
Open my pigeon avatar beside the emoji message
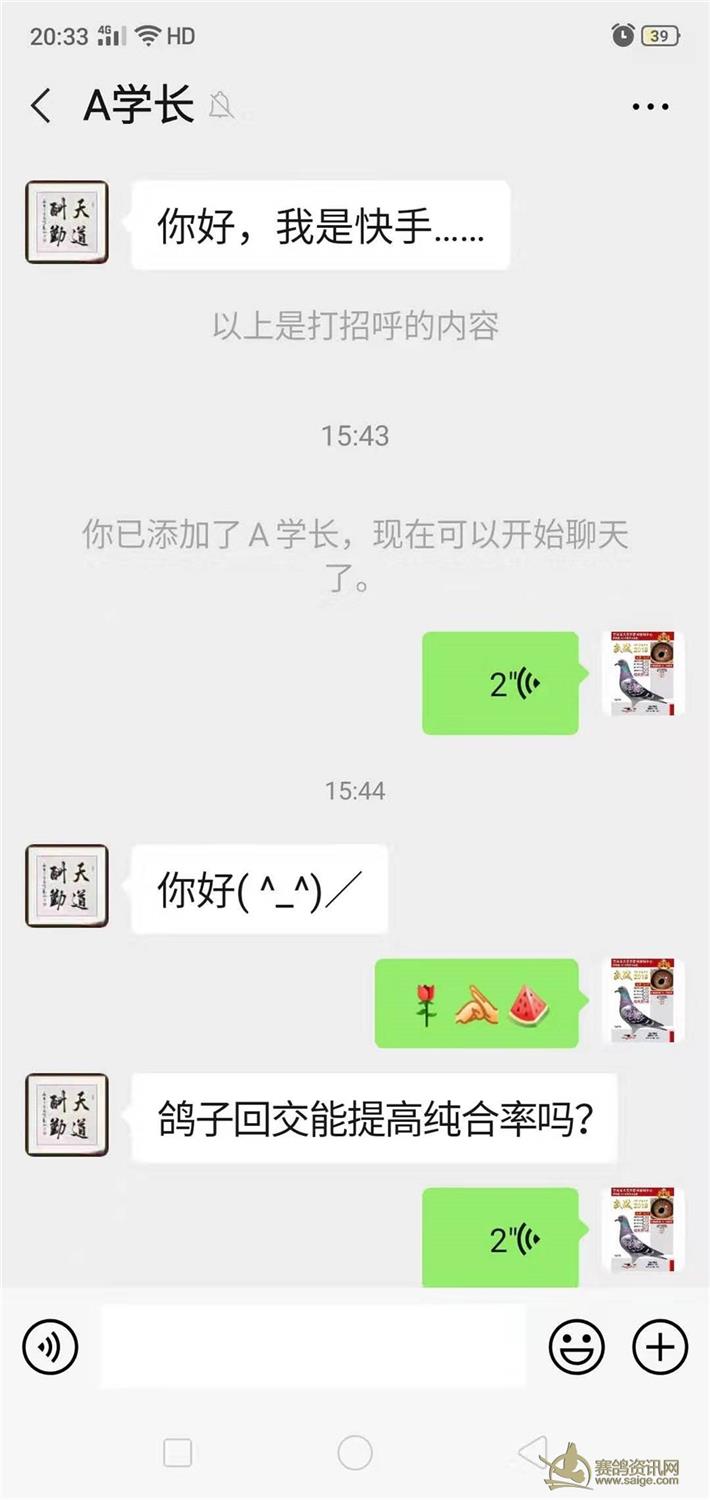(x=643, y=1002)
